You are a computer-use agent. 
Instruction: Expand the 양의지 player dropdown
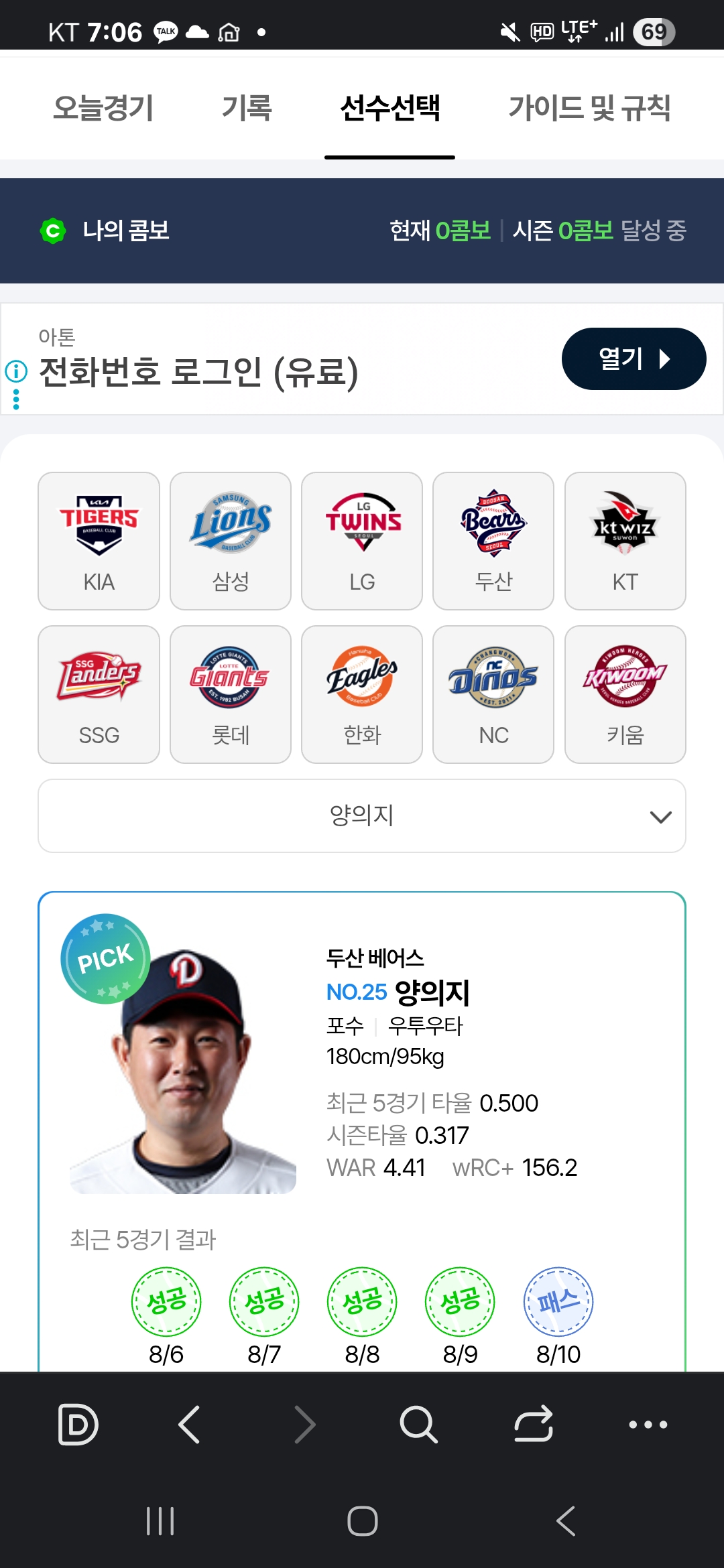(x=362, y=815)
